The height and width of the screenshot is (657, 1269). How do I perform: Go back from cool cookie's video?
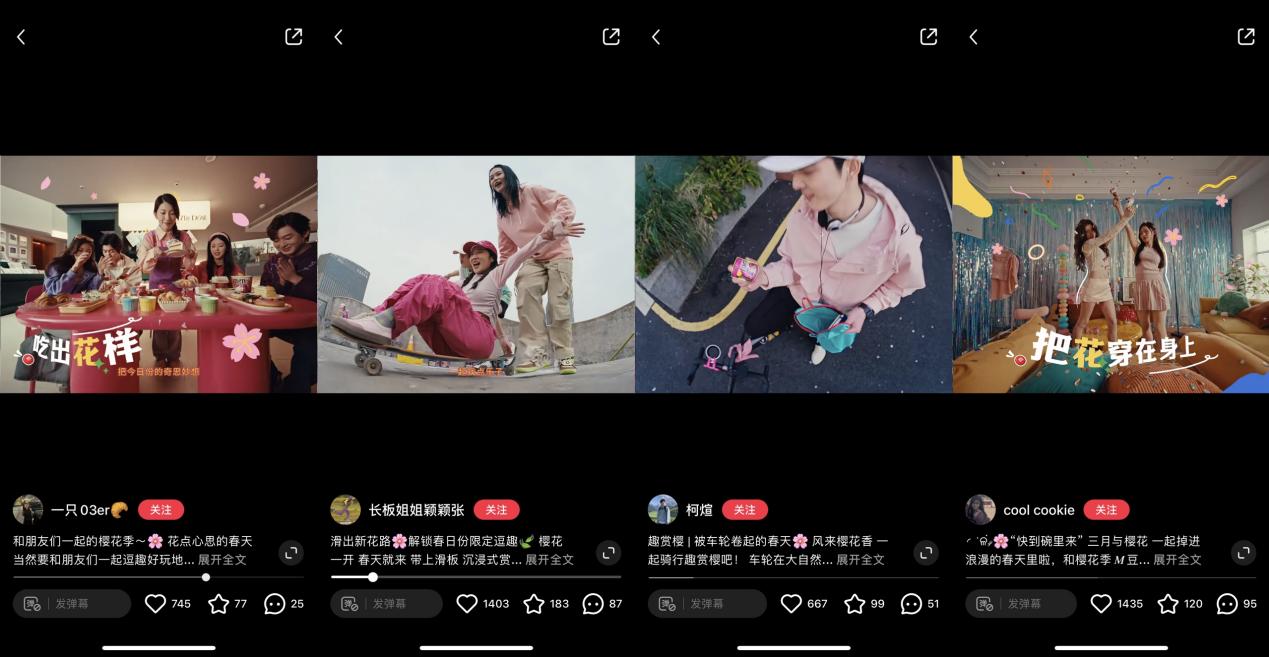click(973, 37)
